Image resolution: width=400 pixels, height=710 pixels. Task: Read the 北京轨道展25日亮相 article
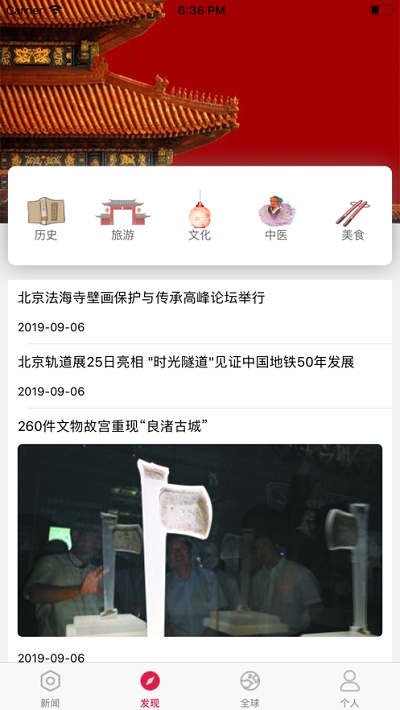pyautogui.click(x=200, y=376)
